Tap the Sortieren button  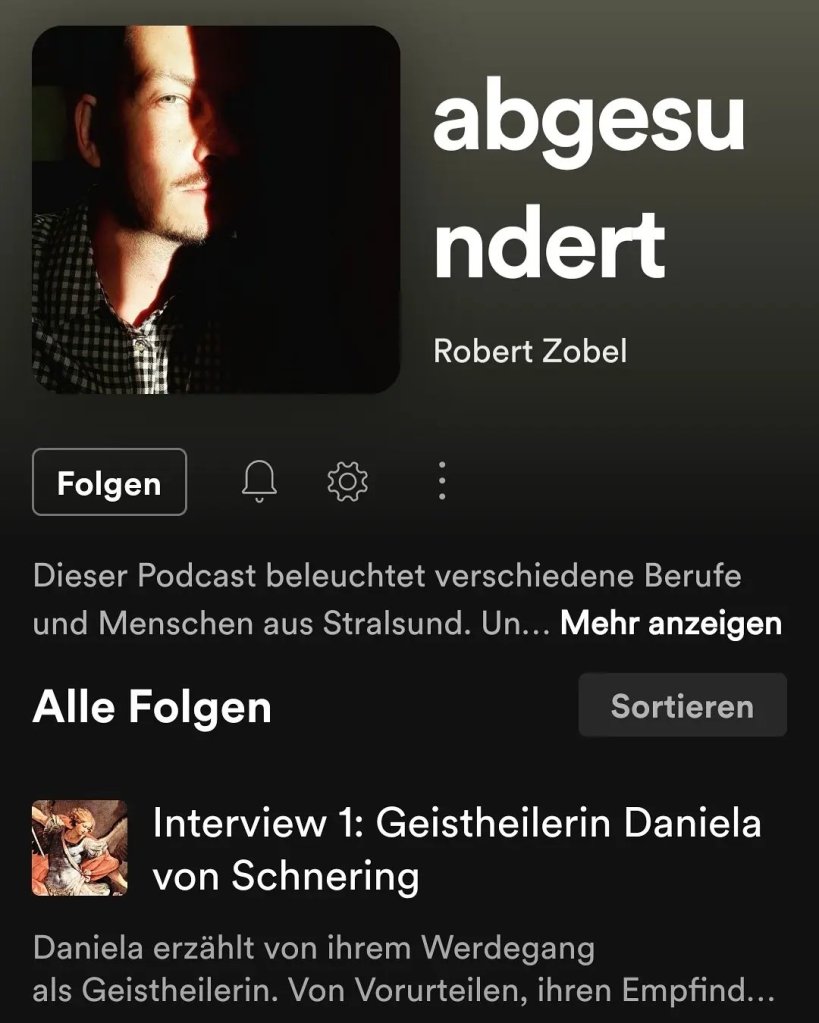pyautogui.click(x=682, y=706)
